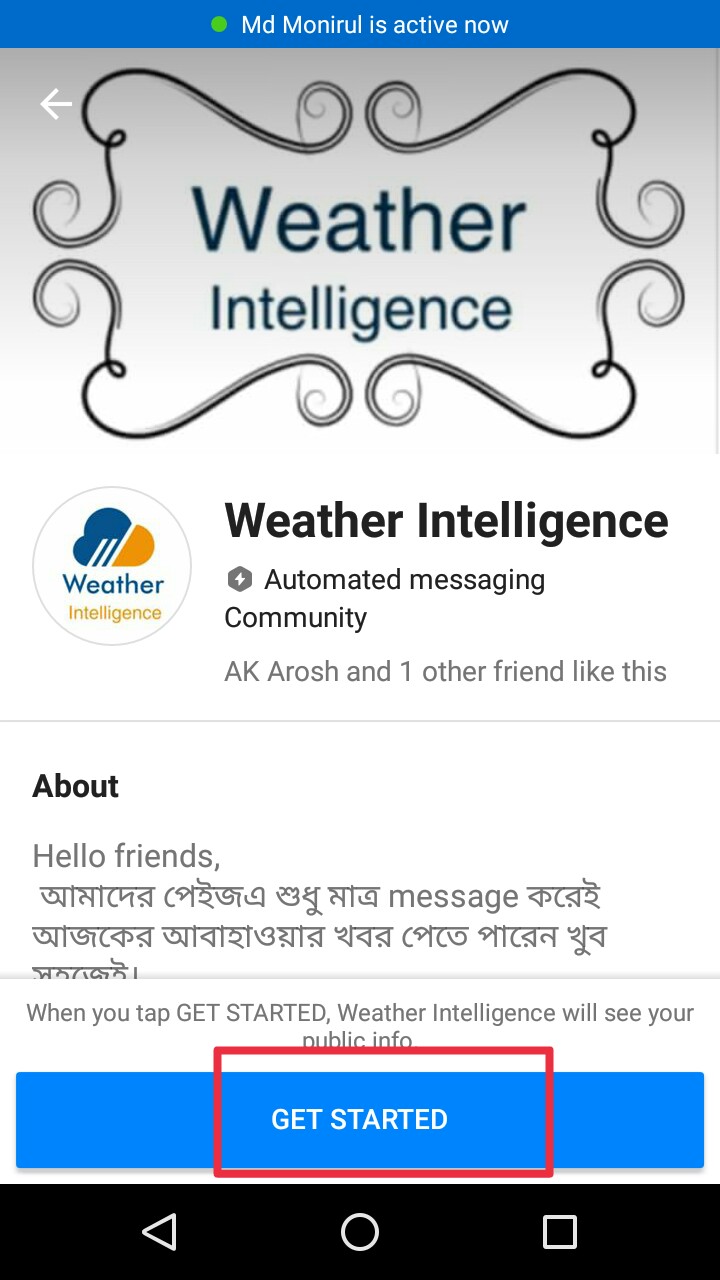The width and height of the screenshot is (720, 1280).
Task: Open the recent apps view
Action: coord(560,1232)
